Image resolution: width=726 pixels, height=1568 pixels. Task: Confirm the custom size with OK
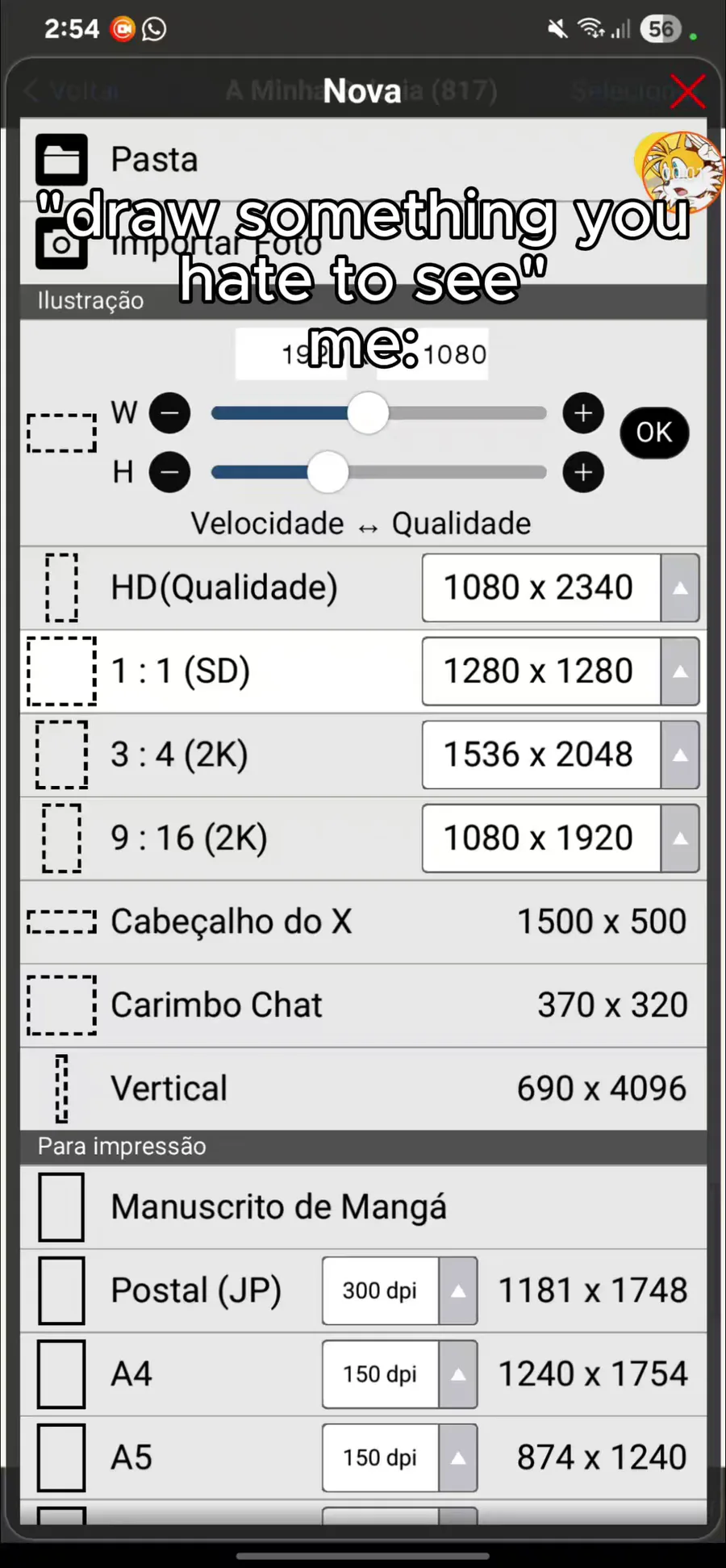pos(654,433)
